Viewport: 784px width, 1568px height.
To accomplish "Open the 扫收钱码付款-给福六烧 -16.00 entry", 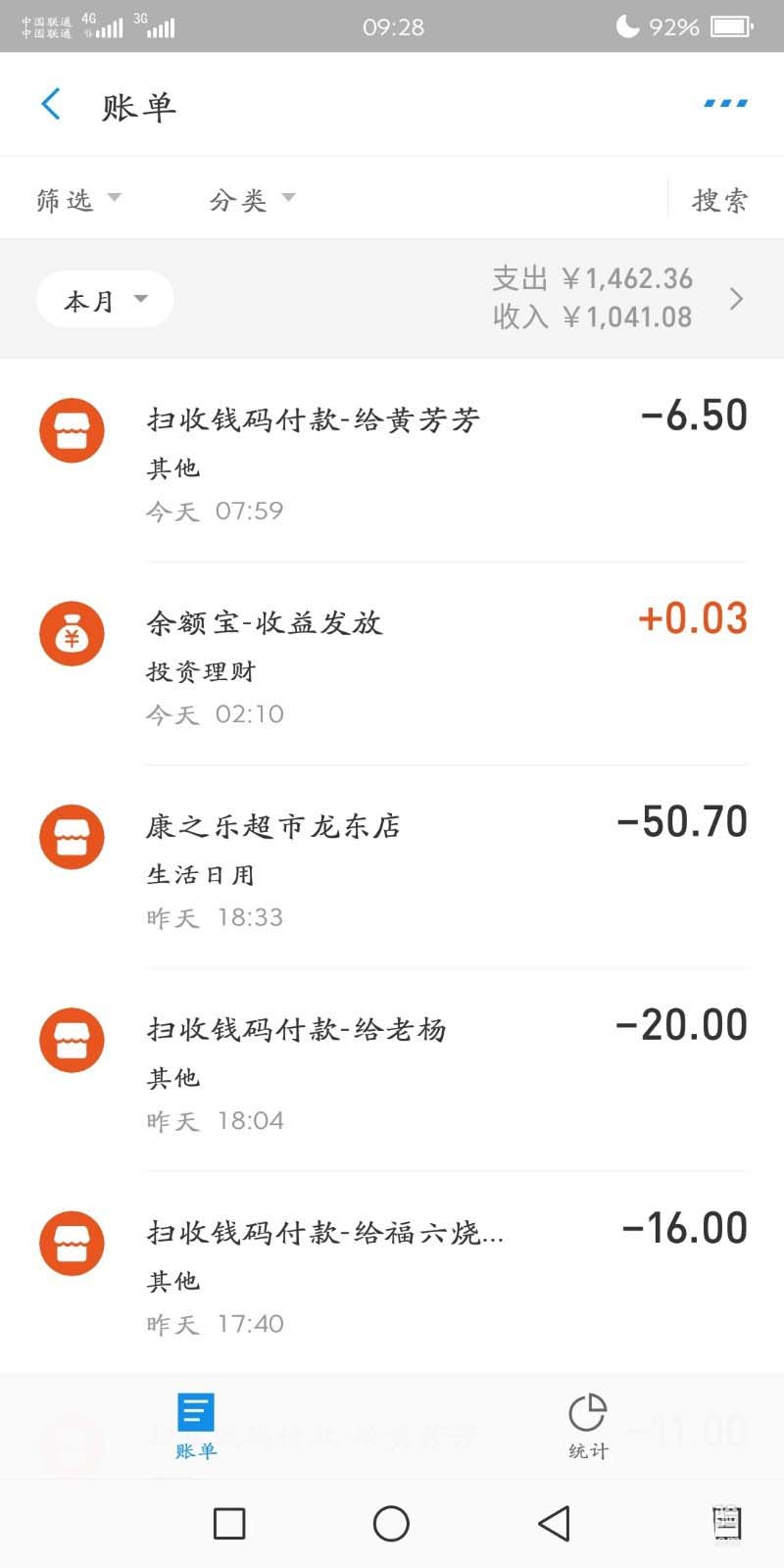I will click(392, 1274).
